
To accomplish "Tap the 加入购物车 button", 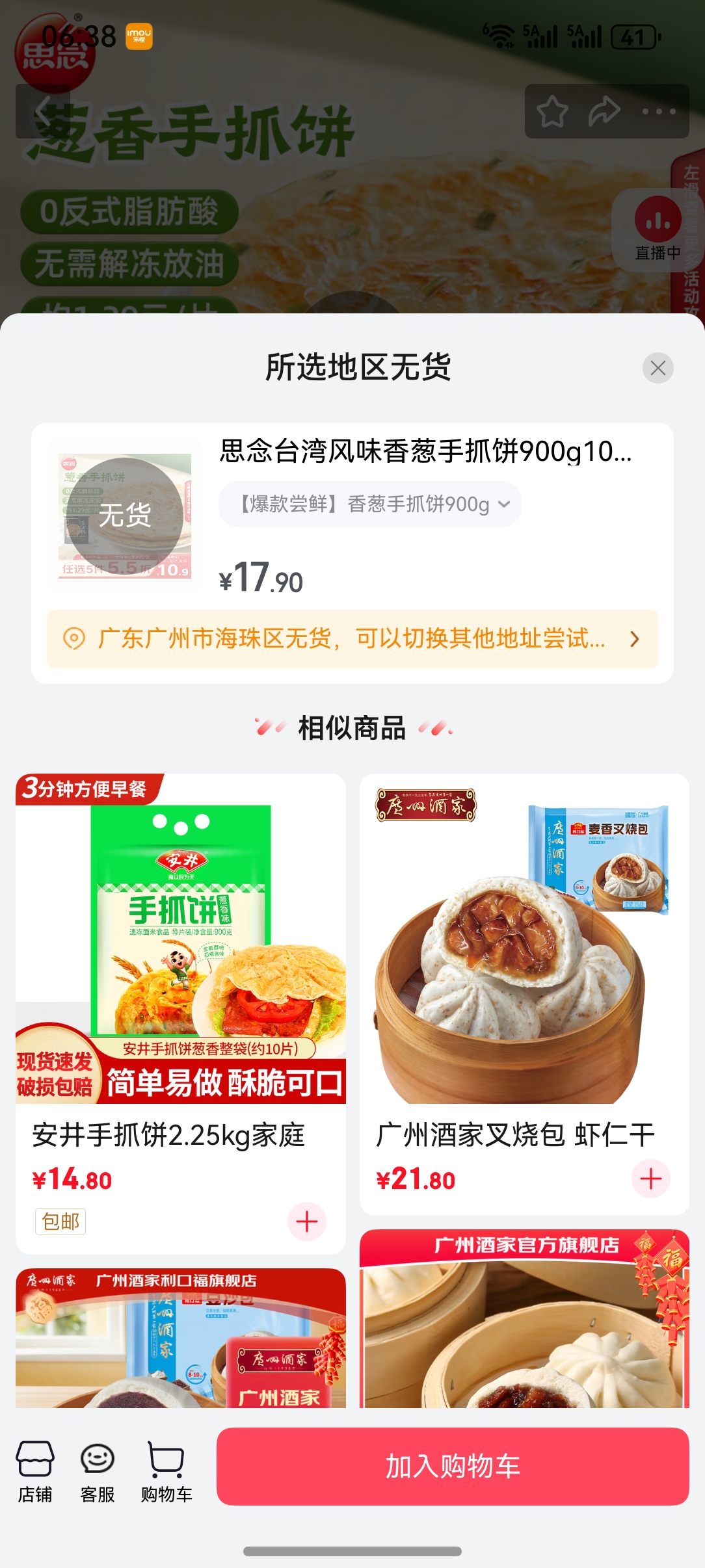I will 452,1467.
